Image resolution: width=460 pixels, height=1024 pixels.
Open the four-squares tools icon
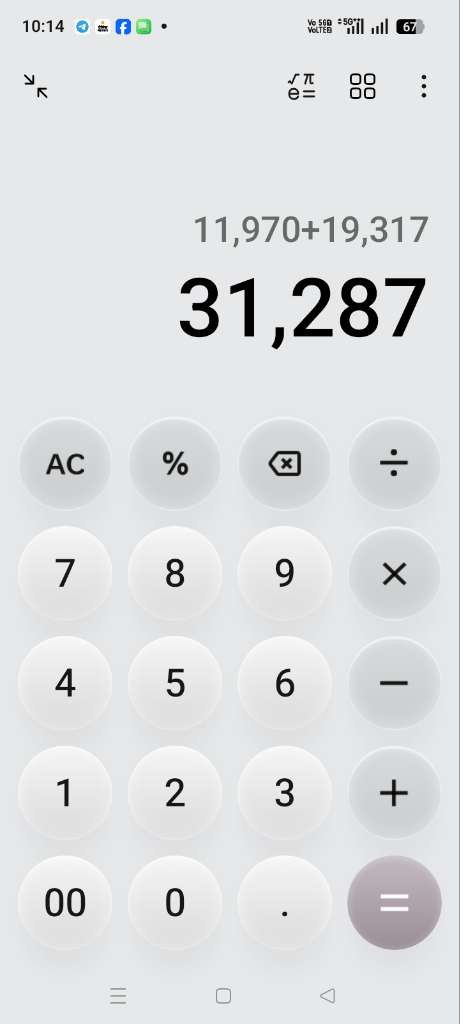point(362,86)
